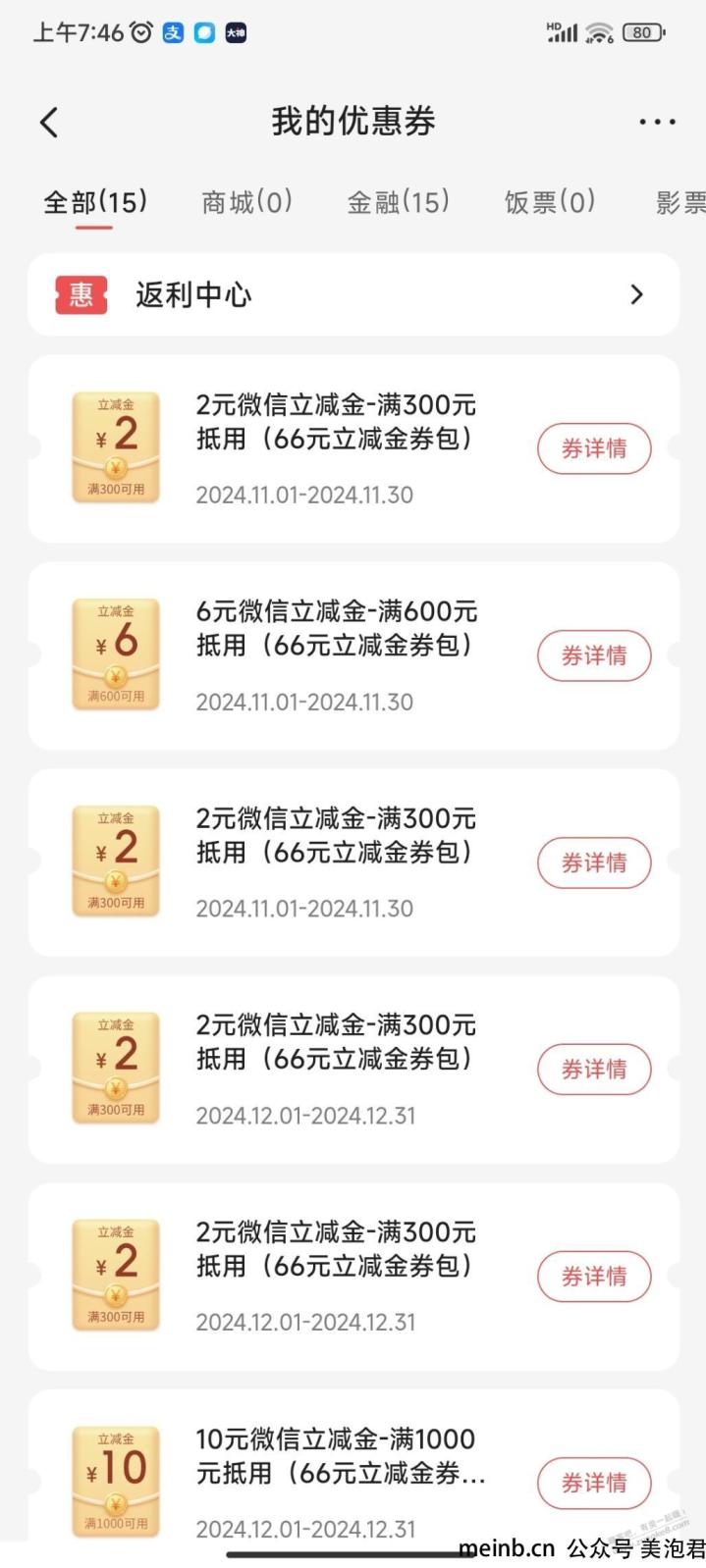
Task: View 券详情 of the 10元微信立减金 coupon
Action: tap(594, 1483)
